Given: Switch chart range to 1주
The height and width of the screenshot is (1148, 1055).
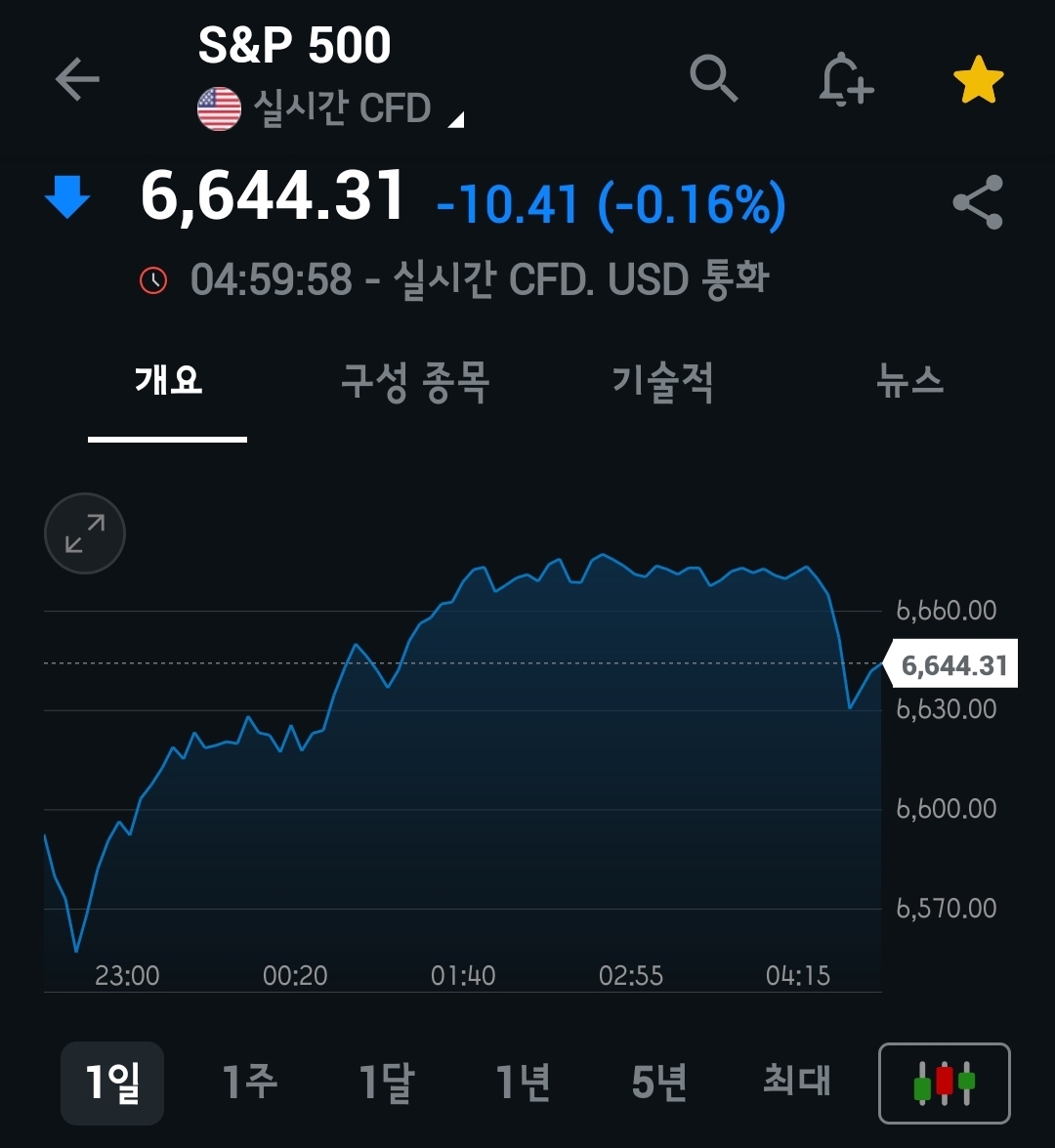Looking at the screenshot, I should pyautogui.click(x=250, y=1083).
